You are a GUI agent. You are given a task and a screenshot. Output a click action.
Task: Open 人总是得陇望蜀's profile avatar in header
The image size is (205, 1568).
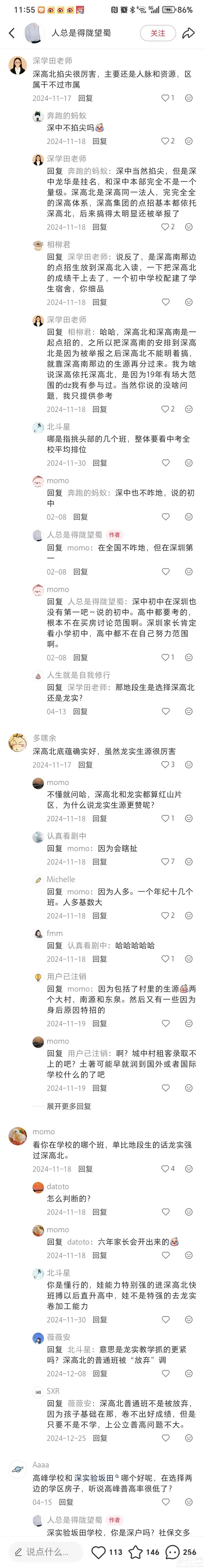pos(34,33)
